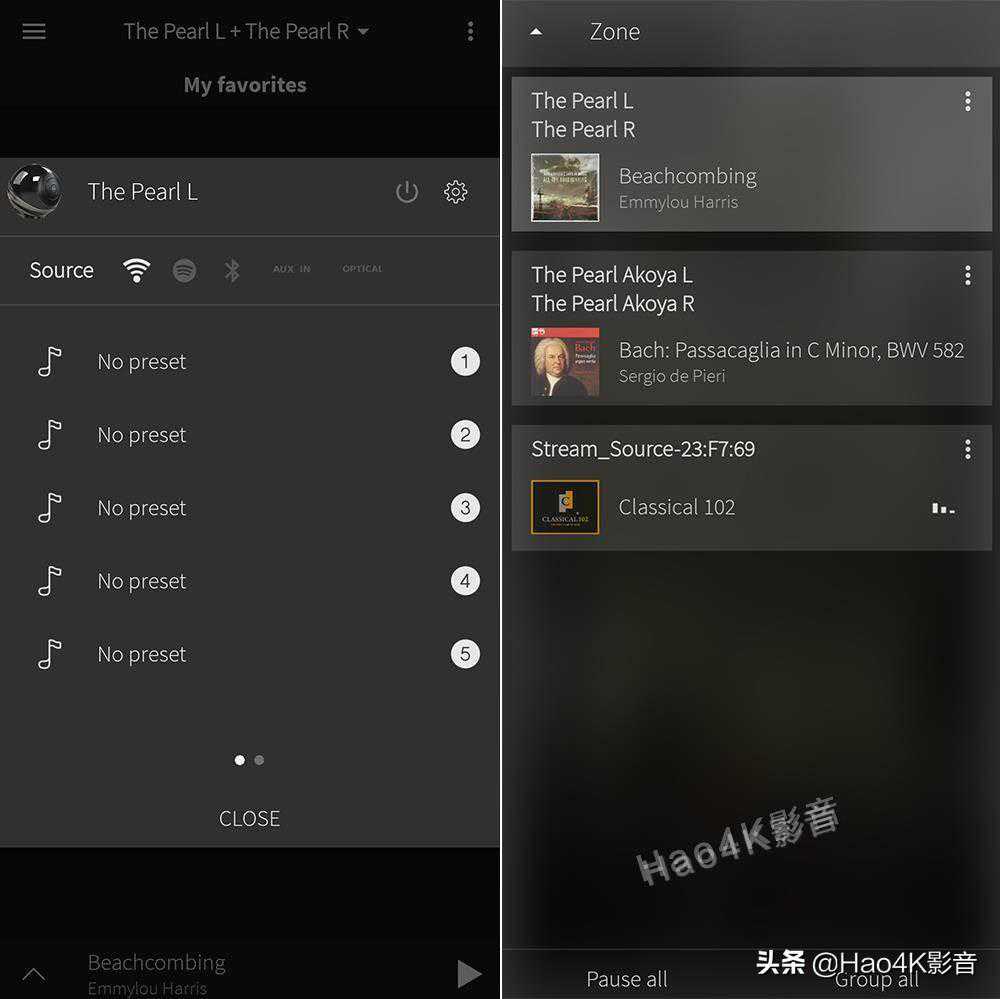Viewport: 1000px width, 999px height.
Task: Select preset slot 3
Action: click(465, 507)
